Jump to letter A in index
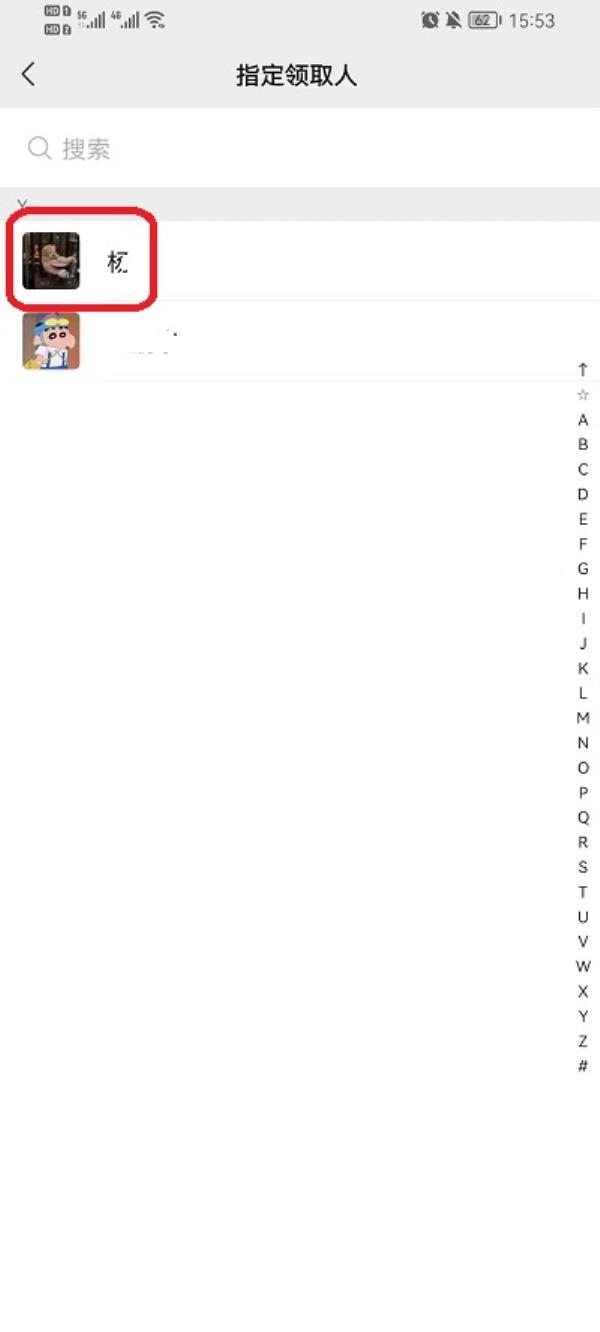Screen dimensions: 600x1332 coord(583,420)
